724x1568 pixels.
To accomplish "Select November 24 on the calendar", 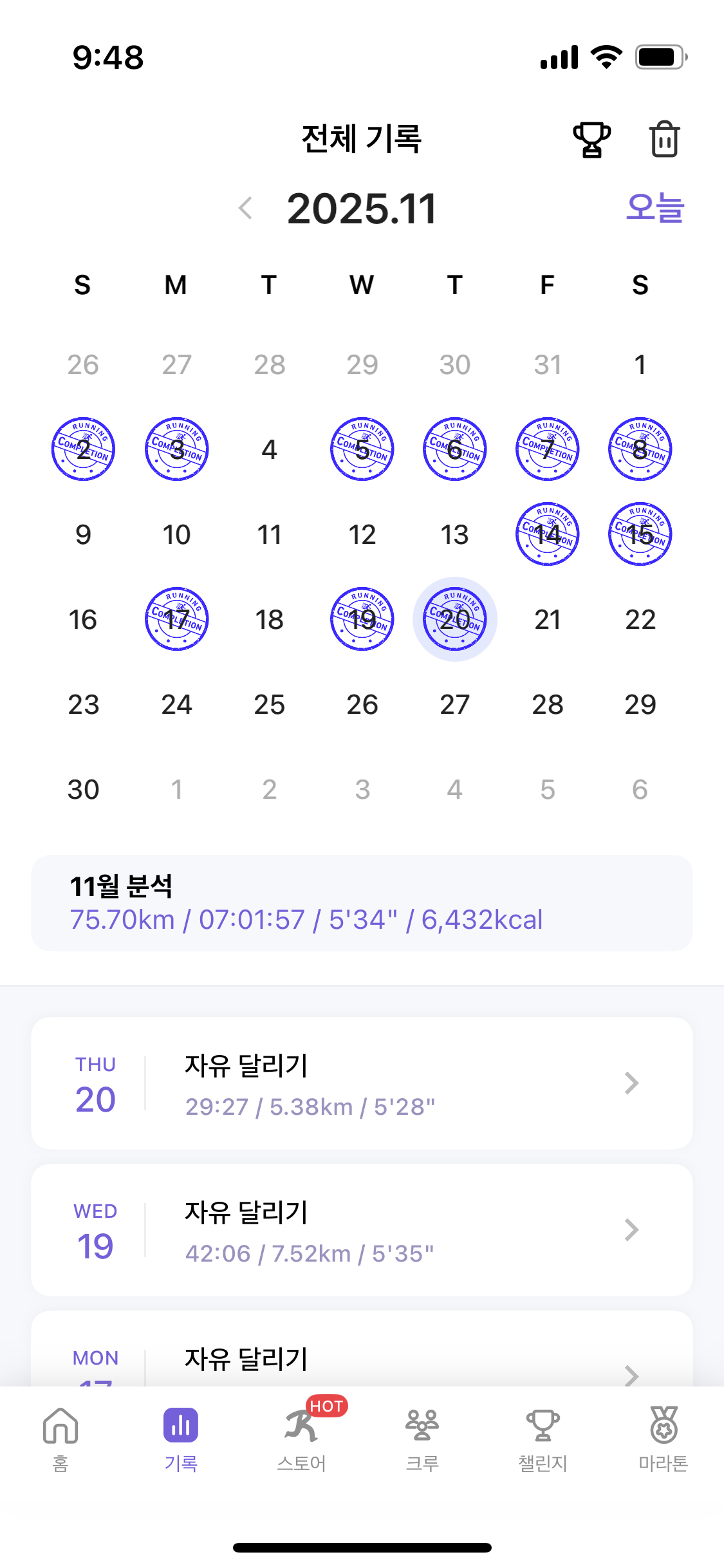I will tap(177, 704).
